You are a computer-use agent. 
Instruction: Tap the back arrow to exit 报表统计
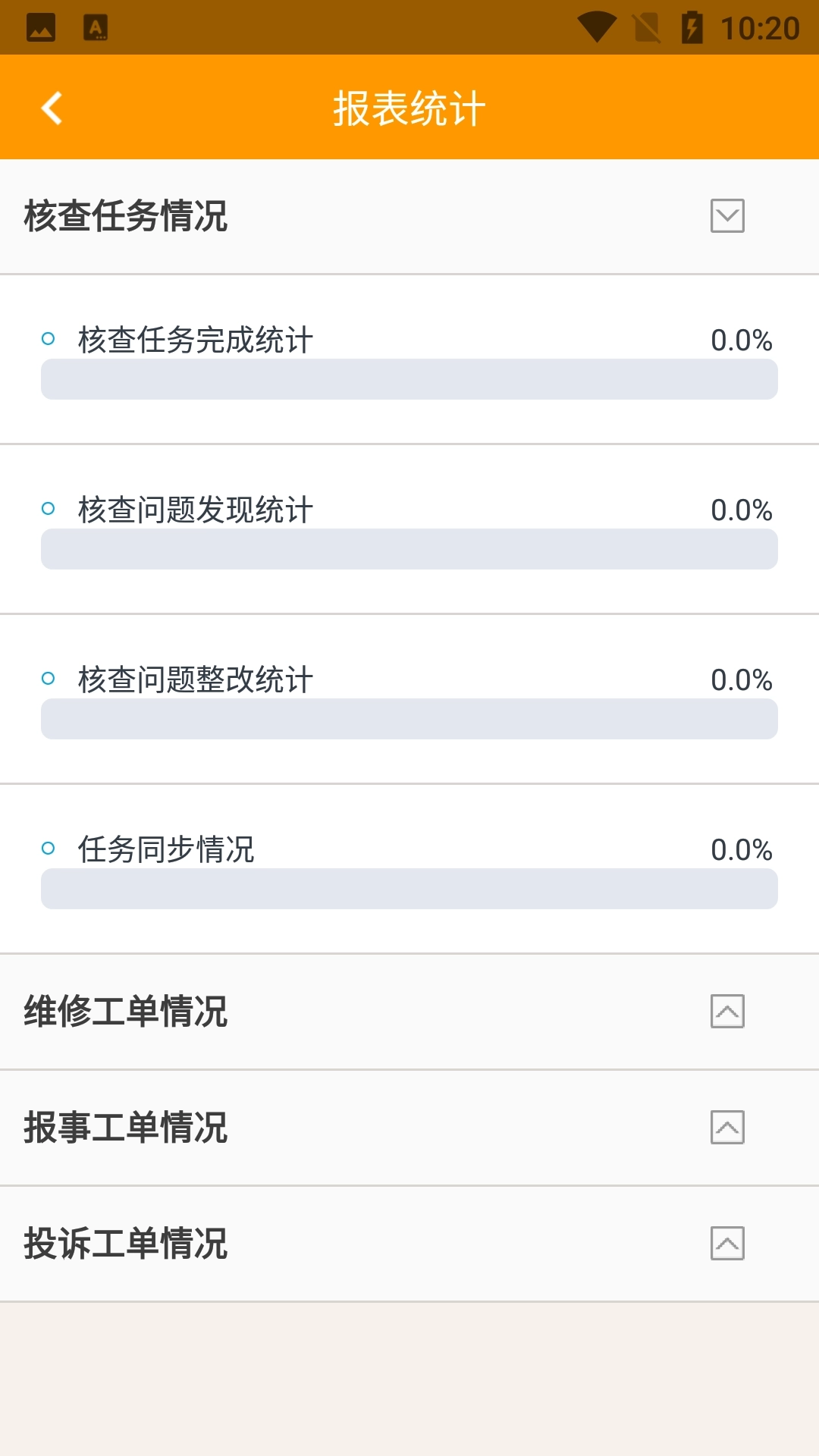pyautogui.click(x=52, y=107)
